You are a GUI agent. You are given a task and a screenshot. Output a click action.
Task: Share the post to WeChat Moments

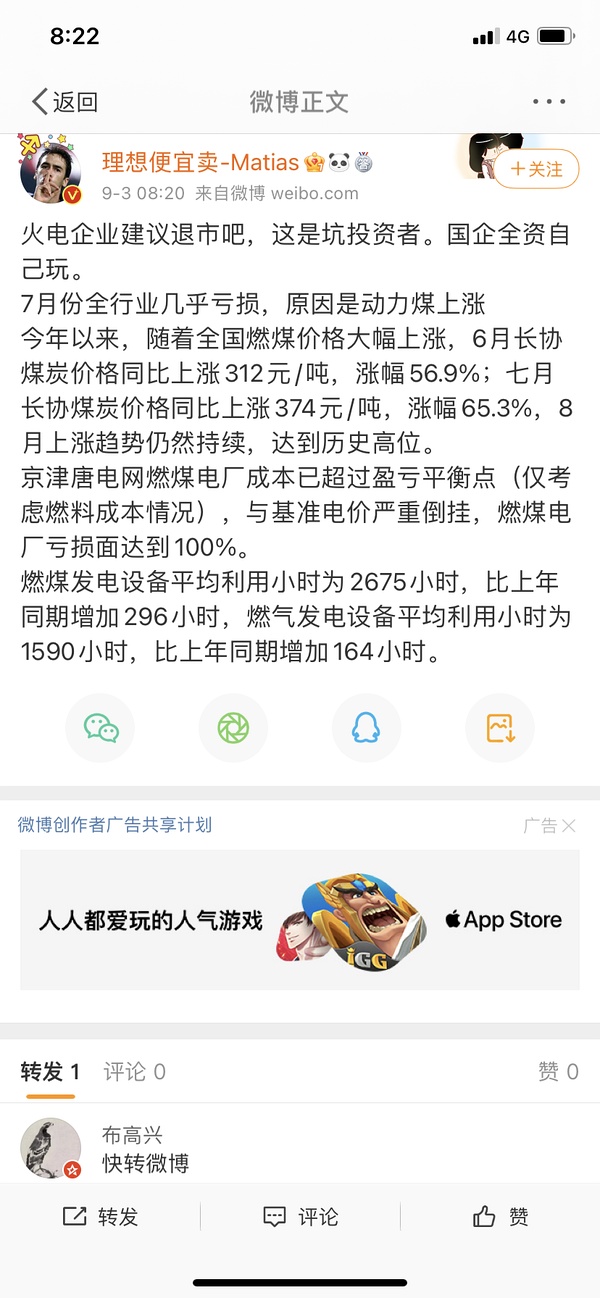pyautogui.click(x=233, y=728)
